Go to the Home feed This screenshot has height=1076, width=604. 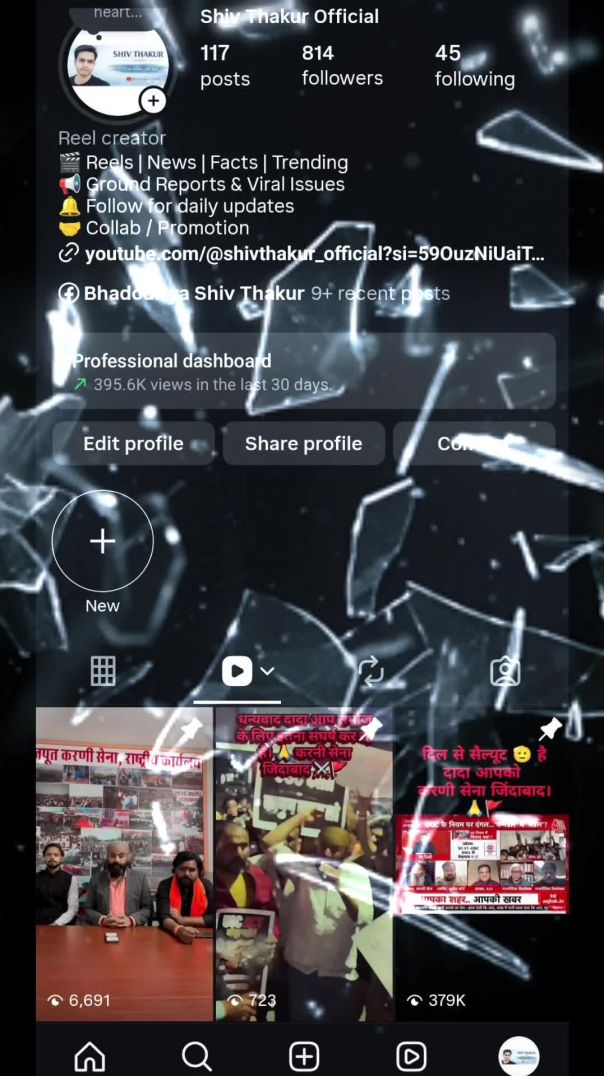coord(90,1056)
